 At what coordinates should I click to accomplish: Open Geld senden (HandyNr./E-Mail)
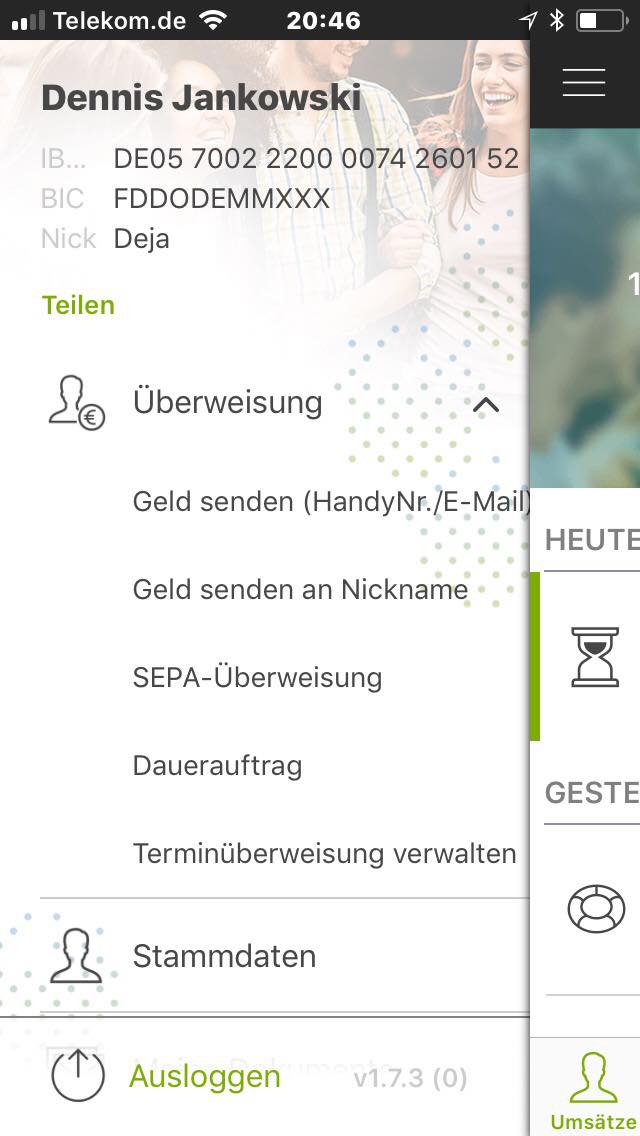[332, 501]
